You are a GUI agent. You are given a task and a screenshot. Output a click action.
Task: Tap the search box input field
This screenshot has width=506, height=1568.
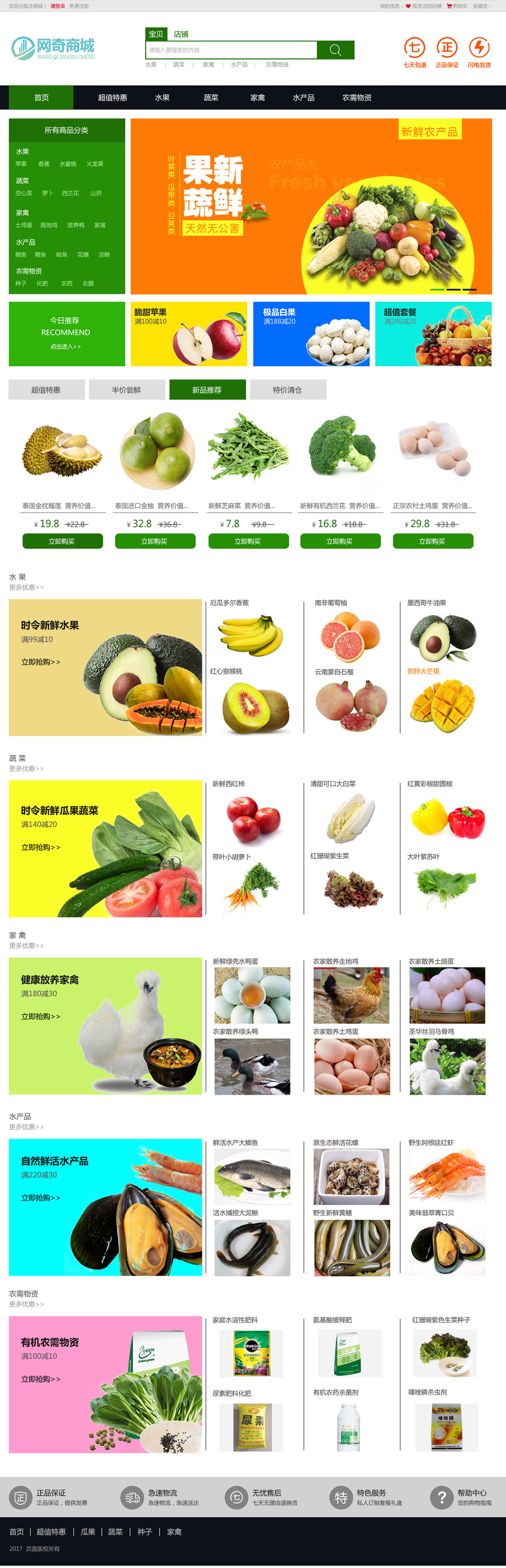click(231, 50)
